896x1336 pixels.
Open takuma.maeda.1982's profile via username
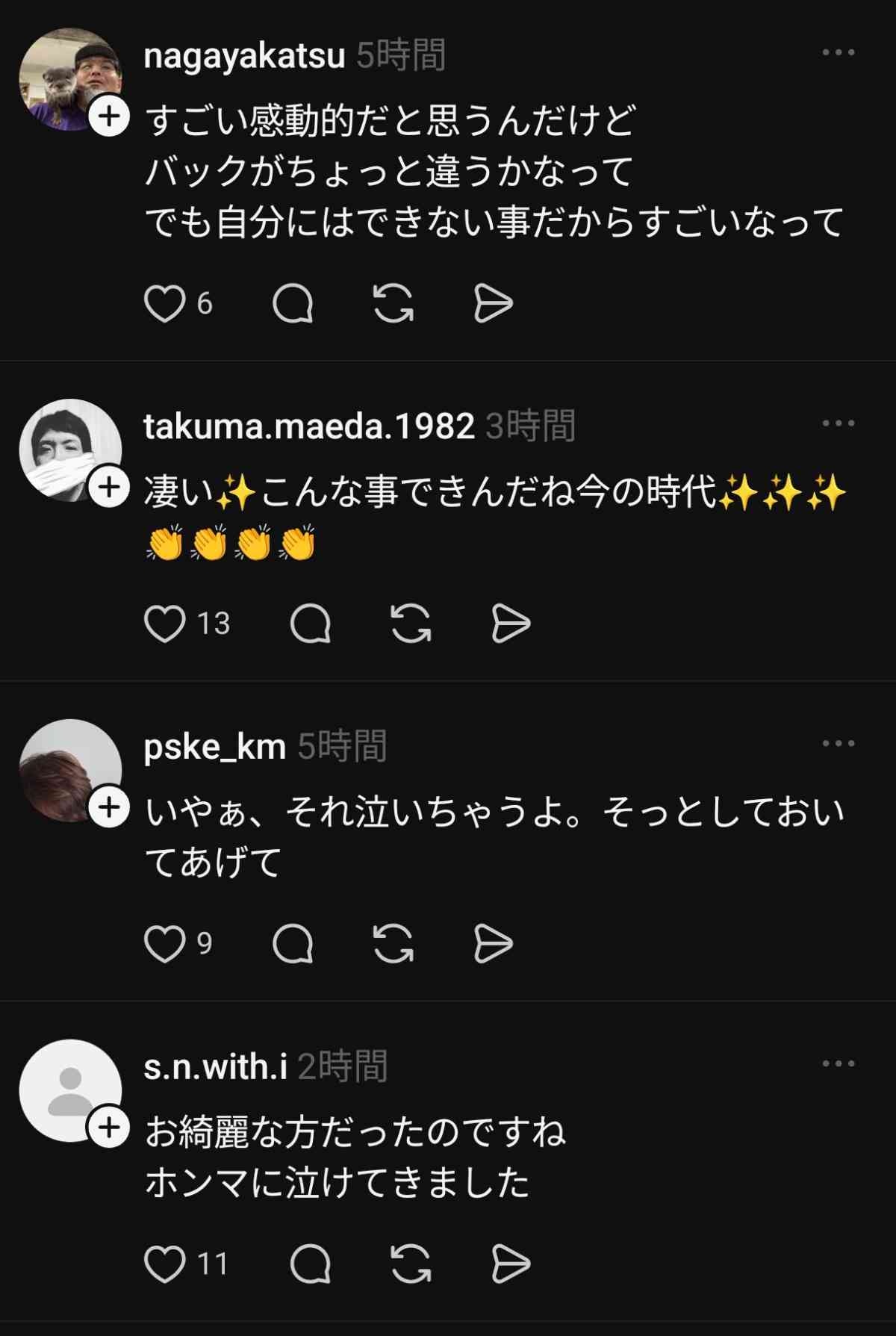(x=308, y=426)
